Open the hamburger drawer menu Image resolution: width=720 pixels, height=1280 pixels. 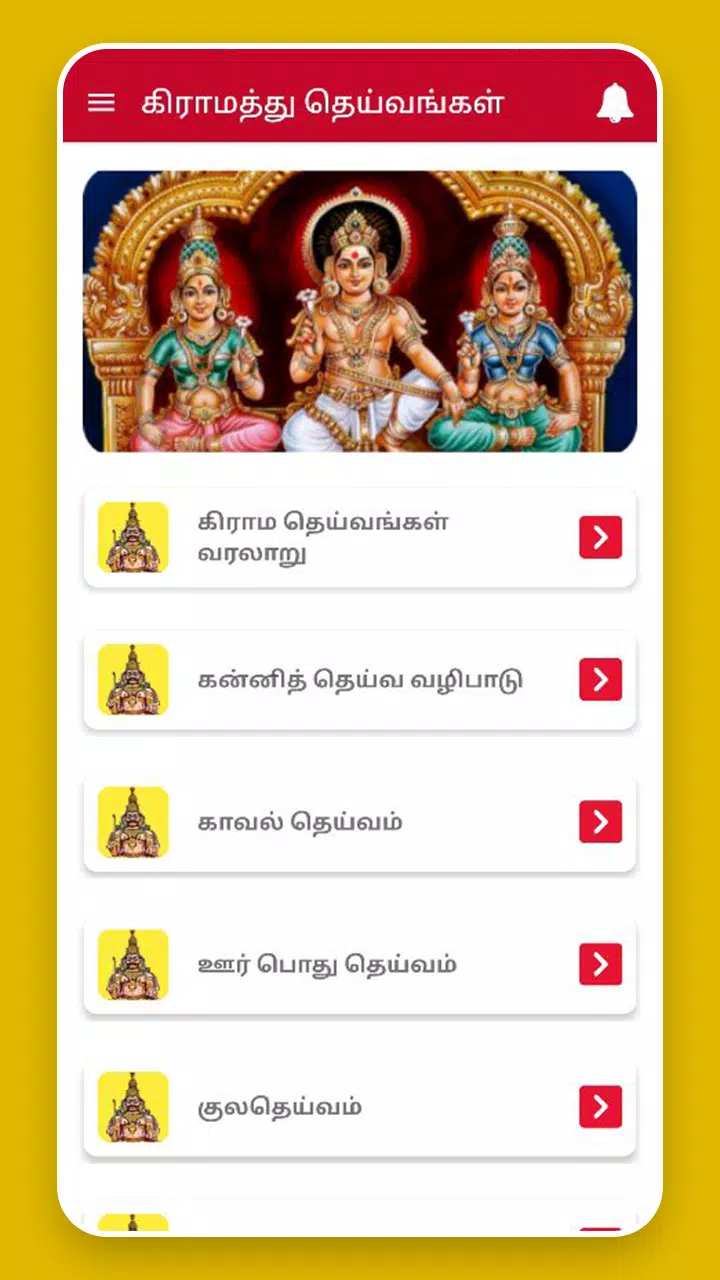tap(101, 103)
